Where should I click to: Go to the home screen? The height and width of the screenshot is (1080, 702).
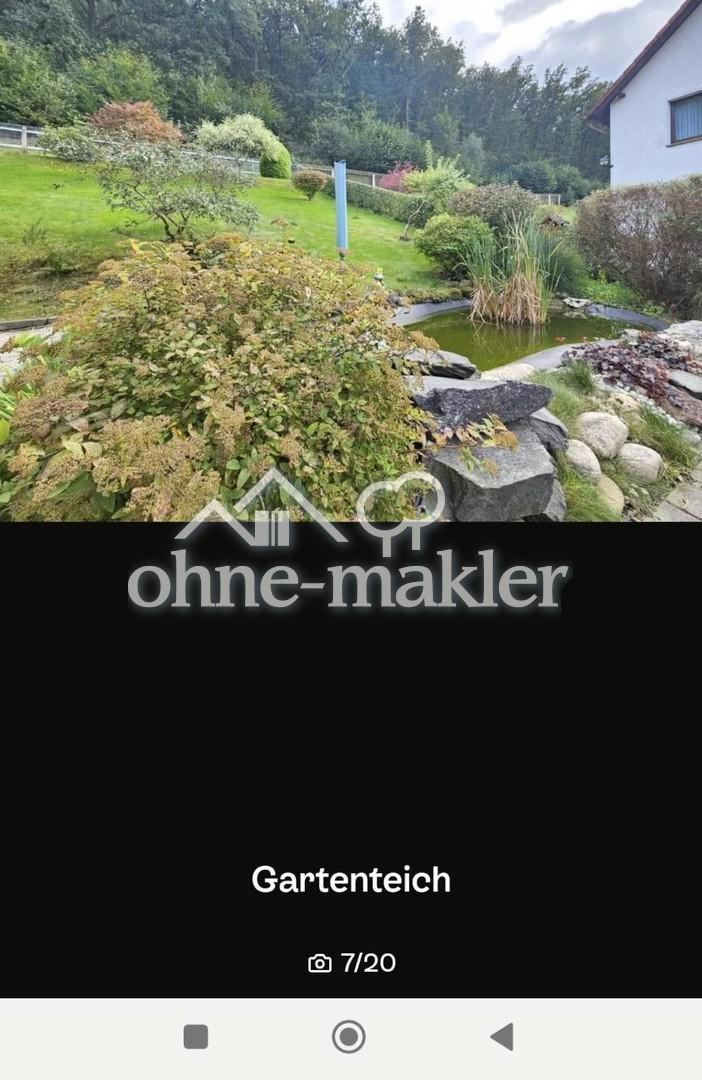pos(349,1037)
